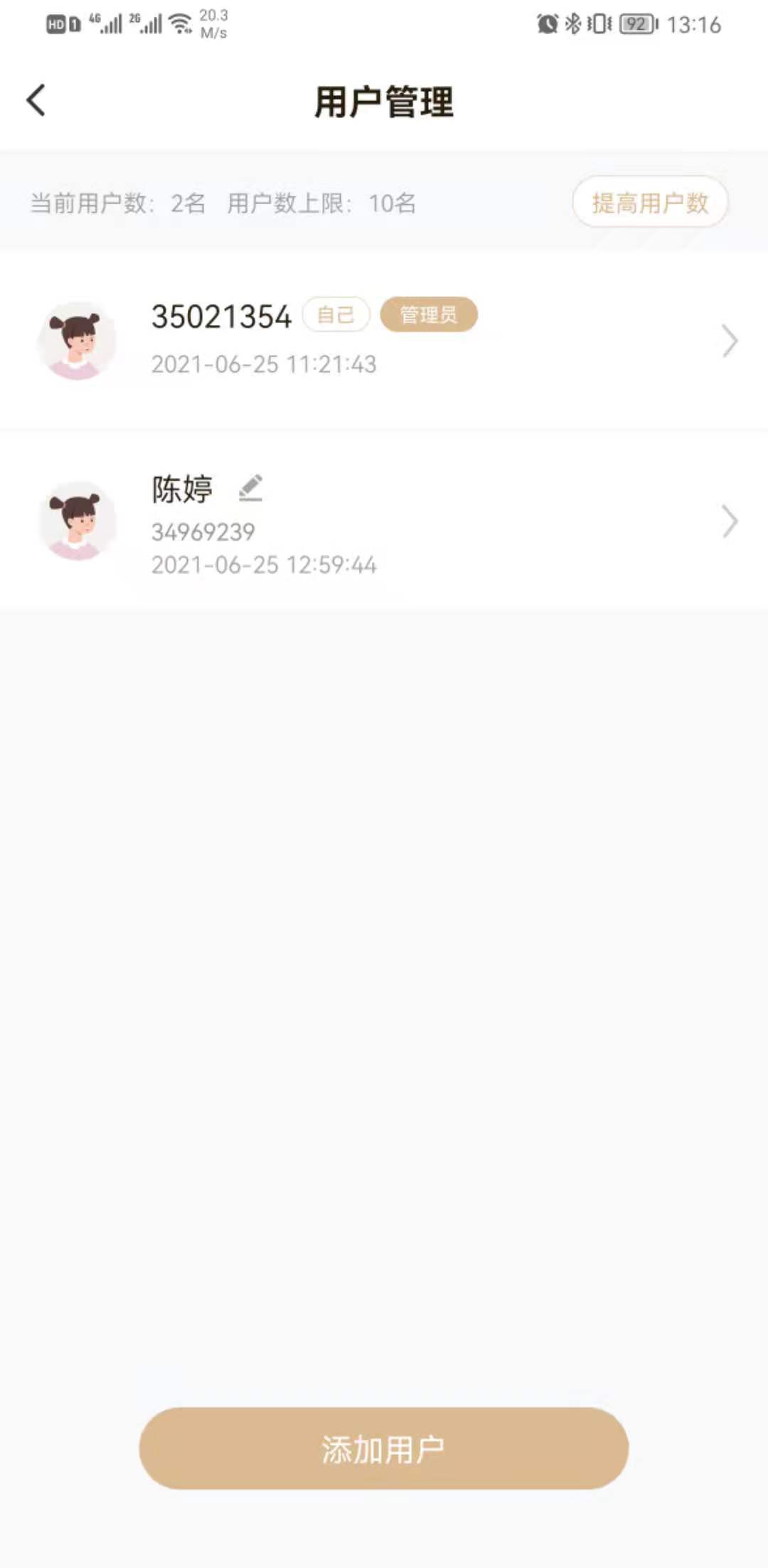Click the network speed indicator 20.3 M/s
The image size is (768, 1568).
tap(212, 23)
